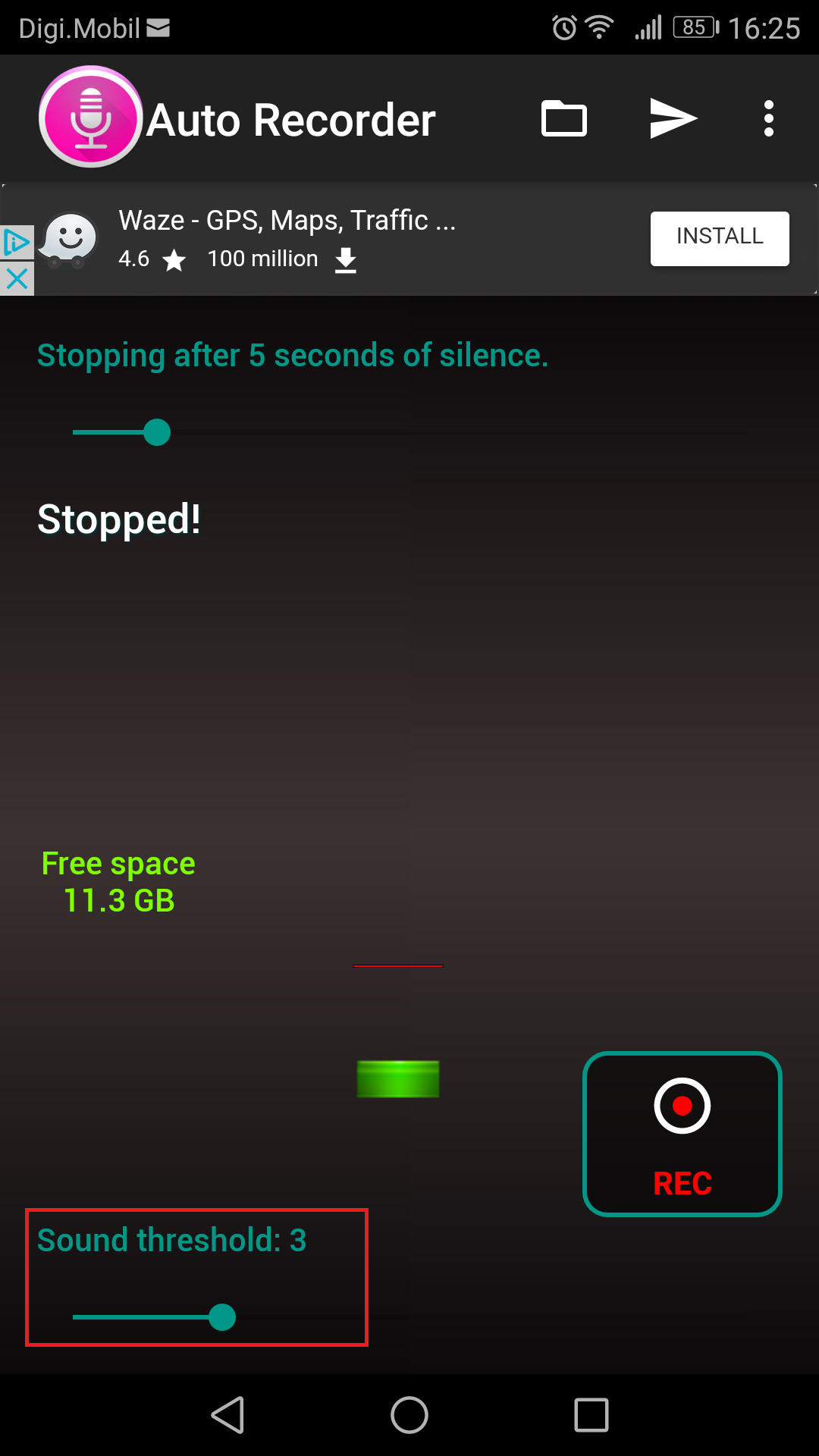Start recording with REC button

(x=682, y=1134)
